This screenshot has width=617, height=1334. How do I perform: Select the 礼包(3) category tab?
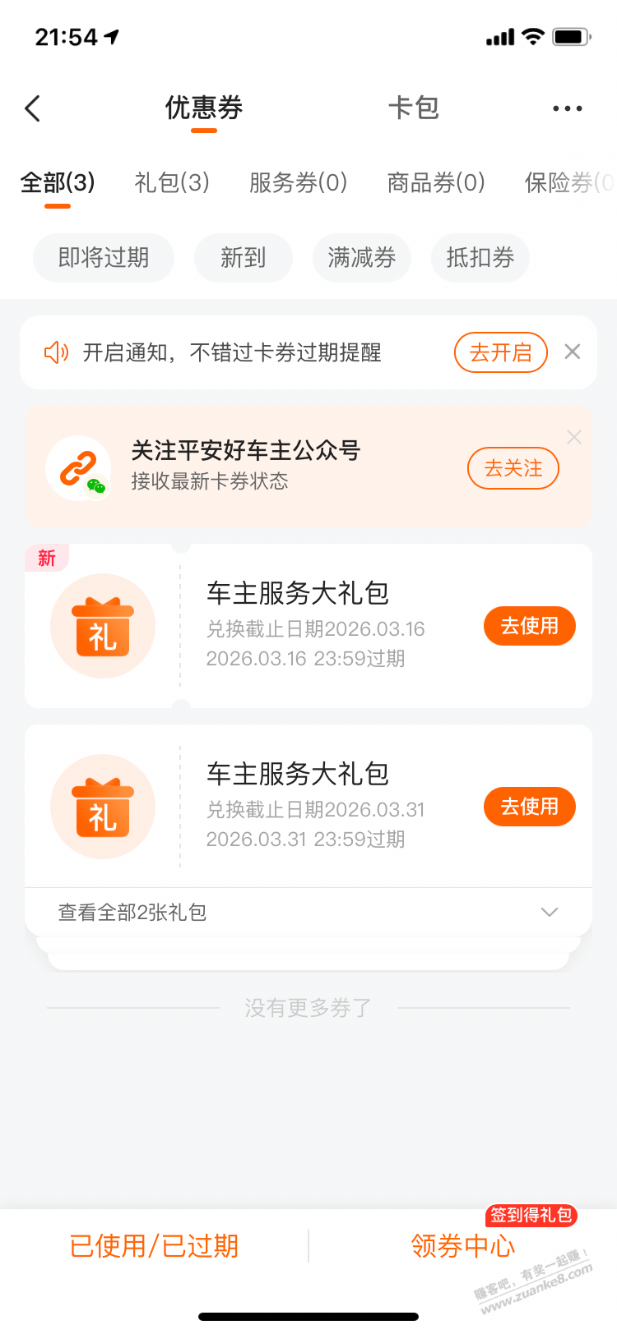(x=172, y=183)
